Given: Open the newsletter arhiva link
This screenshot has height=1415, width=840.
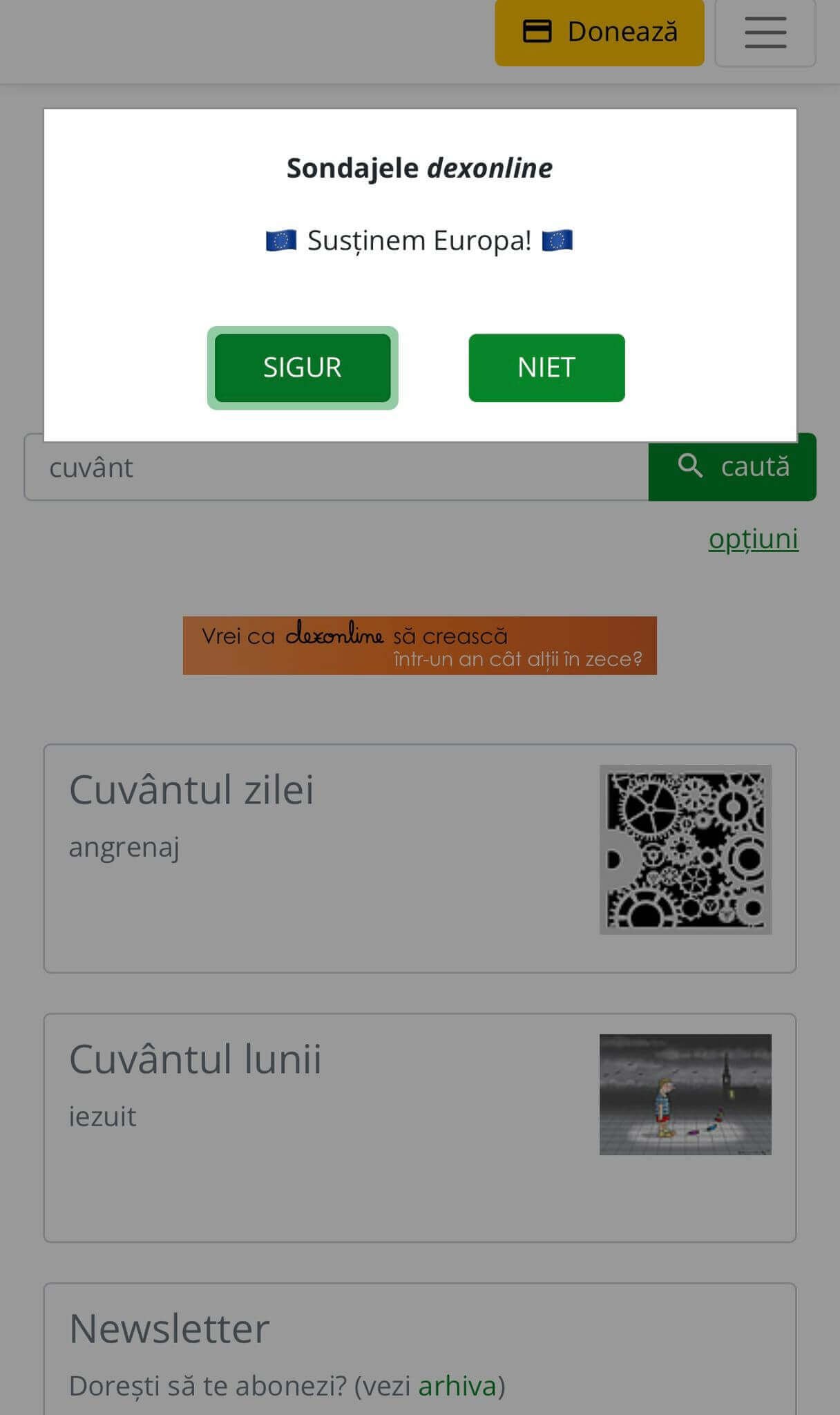Looking at the screenshot, I should [x=457, y=1386].
